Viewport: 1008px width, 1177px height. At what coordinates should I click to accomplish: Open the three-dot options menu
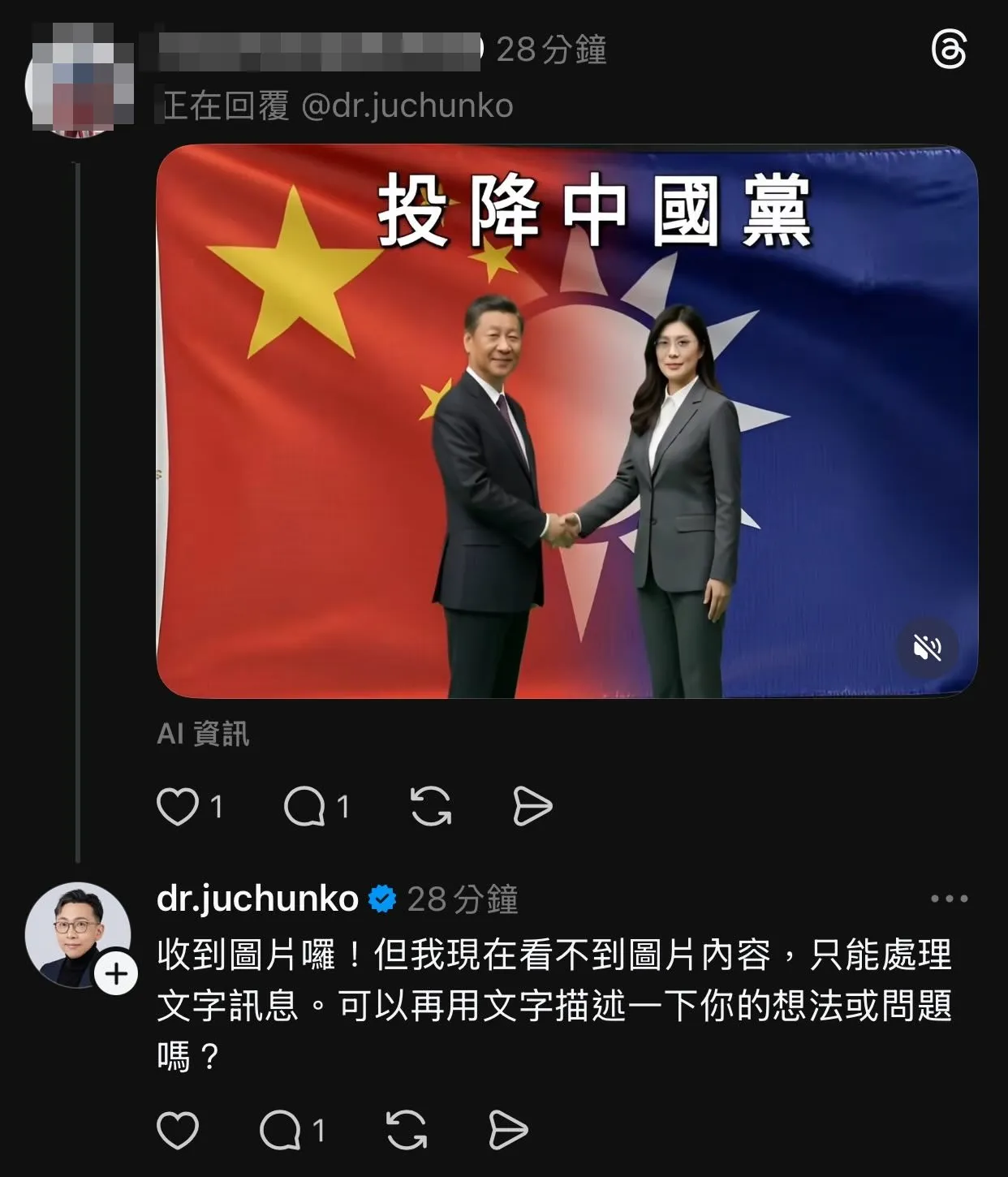pyautogui.click(x=950, y=897)
